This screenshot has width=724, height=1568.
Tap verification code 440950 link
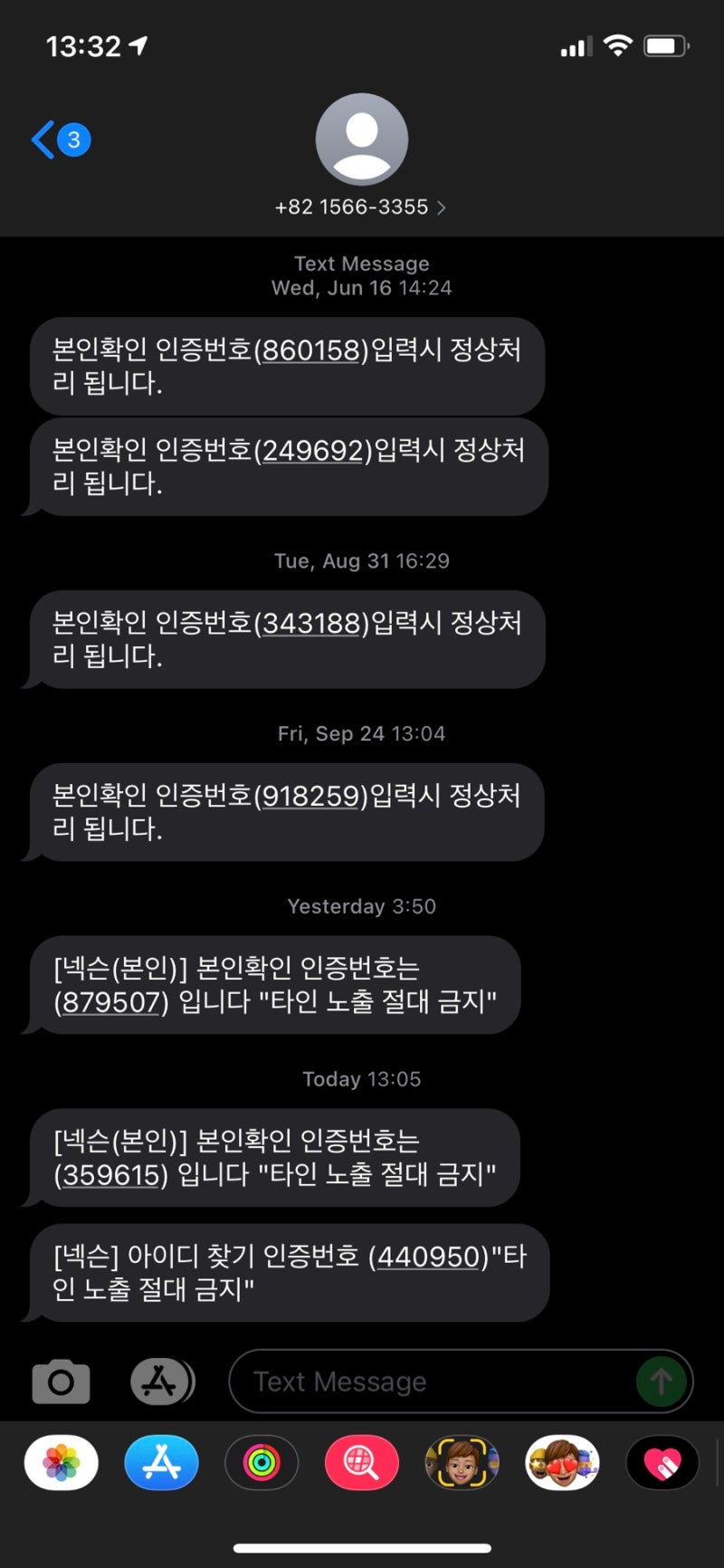[427, 1256]
